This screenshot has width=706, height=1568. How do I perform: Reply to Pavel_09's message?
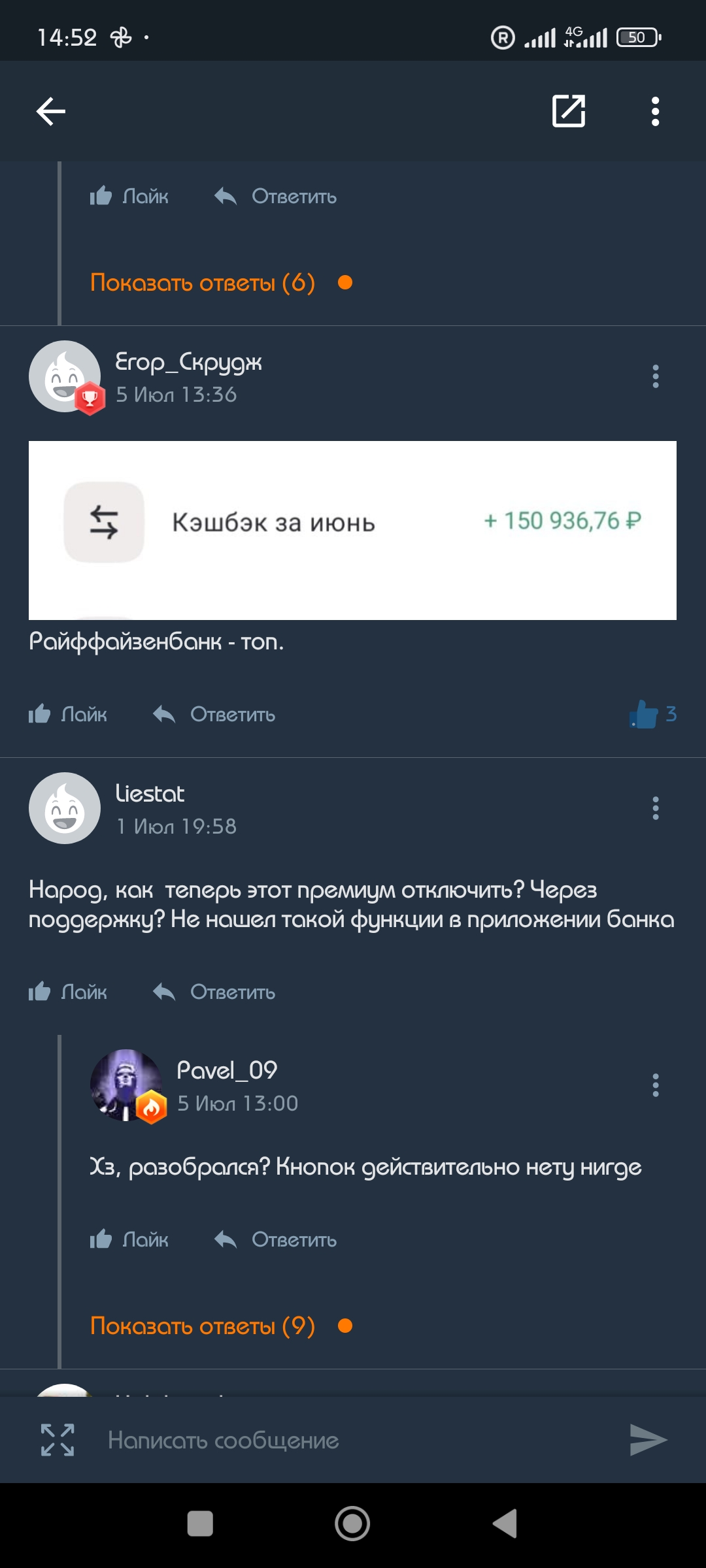click(276, 1239)
